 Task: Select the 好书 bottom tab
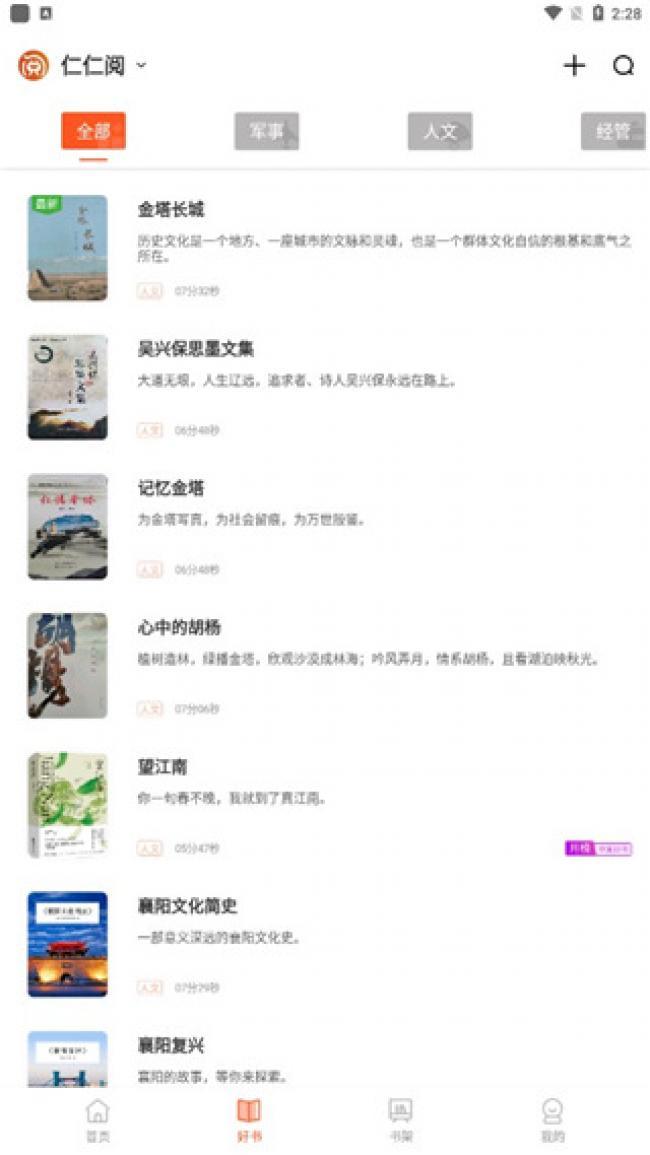pos(249,1120)
